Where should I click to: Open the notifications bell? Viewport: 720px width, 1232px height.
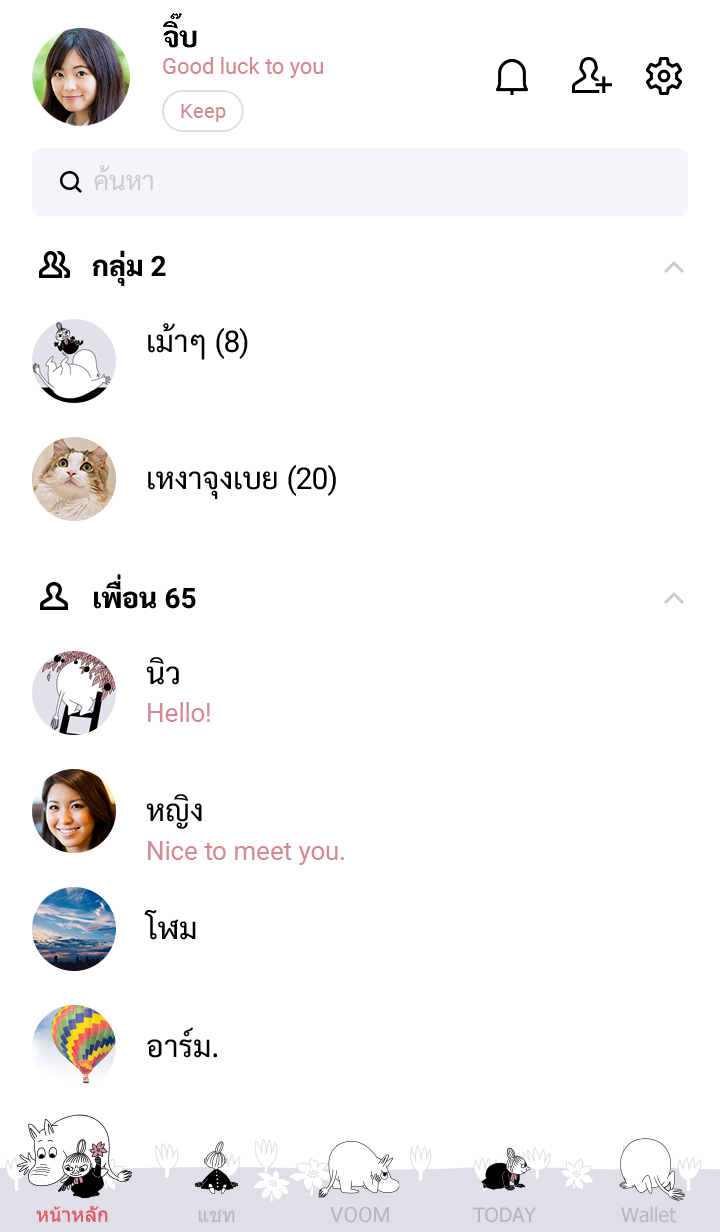512,77
